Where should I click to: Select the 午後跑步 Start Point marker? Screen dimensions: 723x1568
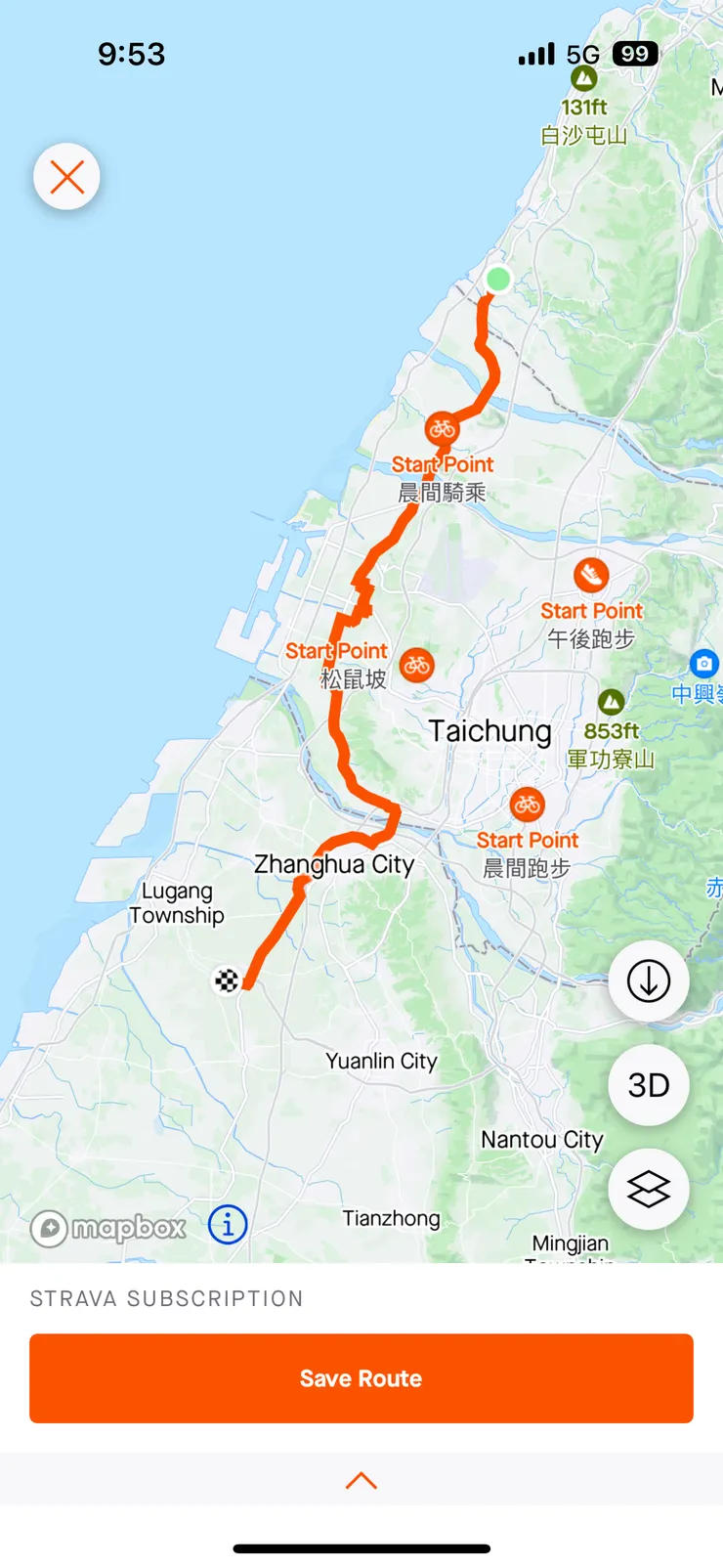pyautogui.click(x=590, y=575)
